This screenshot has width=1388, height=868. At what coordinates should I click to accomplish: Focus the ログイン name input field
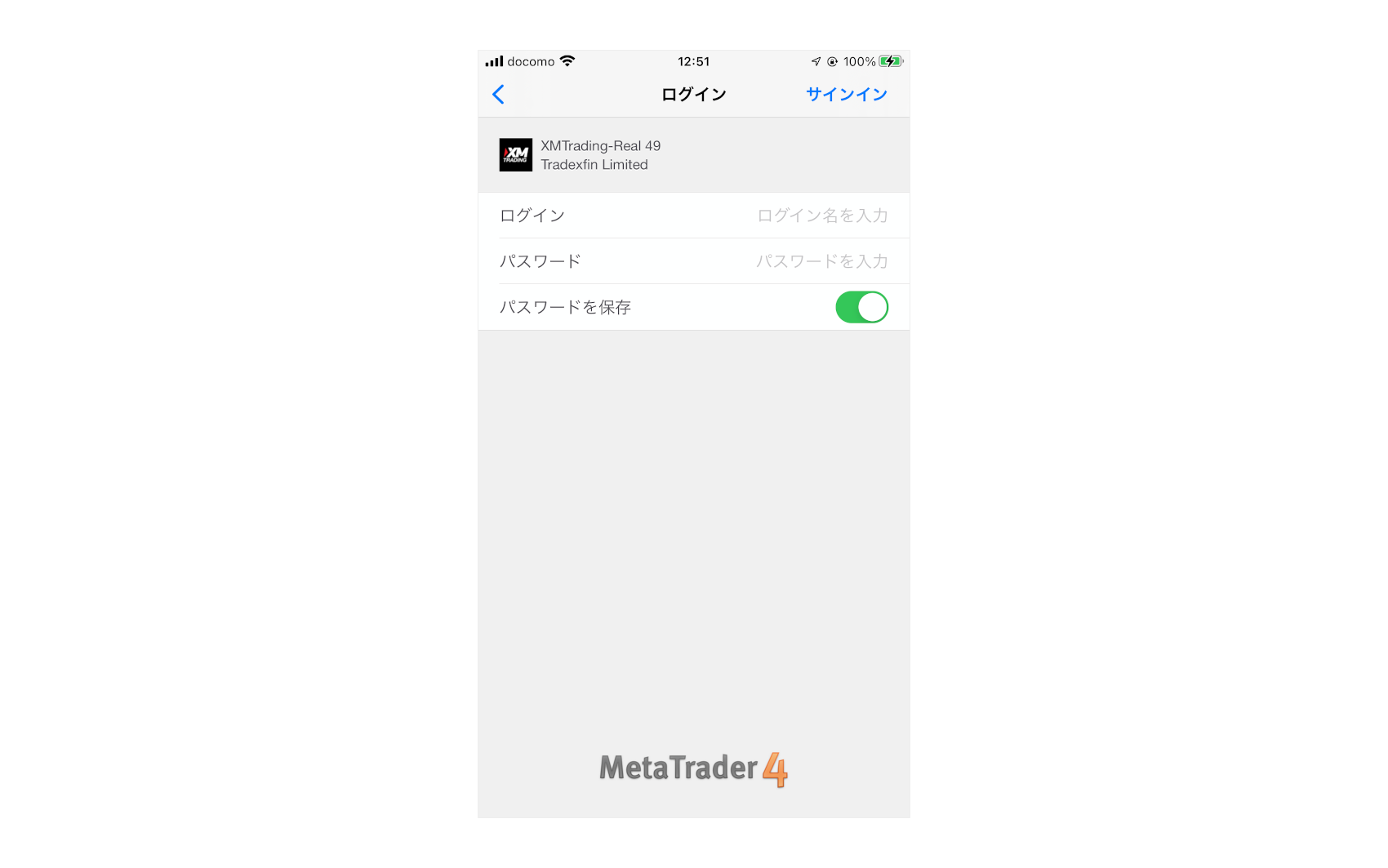pyautogui.click(x=821, y=216)
